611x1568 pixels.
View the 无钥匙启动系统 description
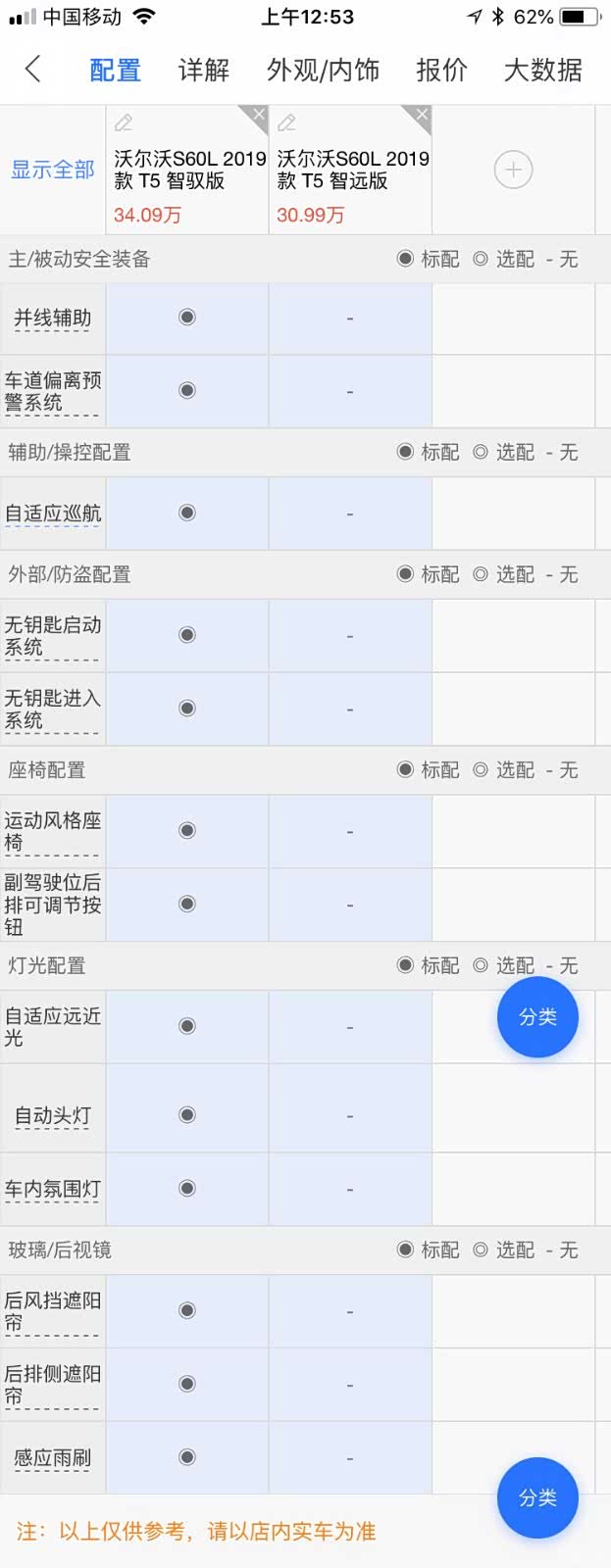coord(53,636)
